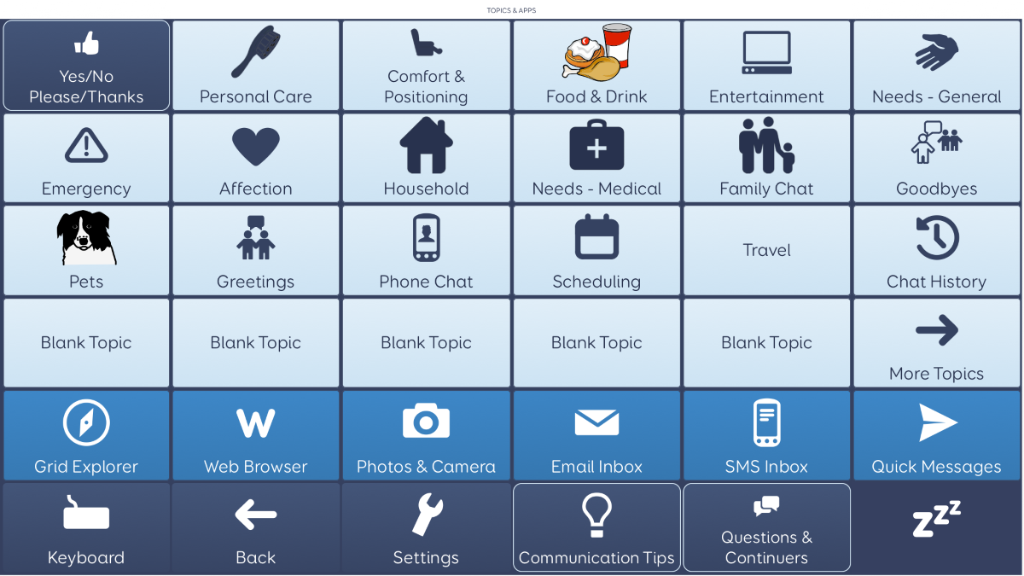This screenshot has width=1024, height=576.
Task: Select the Personal Care topic
Action: [x=256, y=66]
